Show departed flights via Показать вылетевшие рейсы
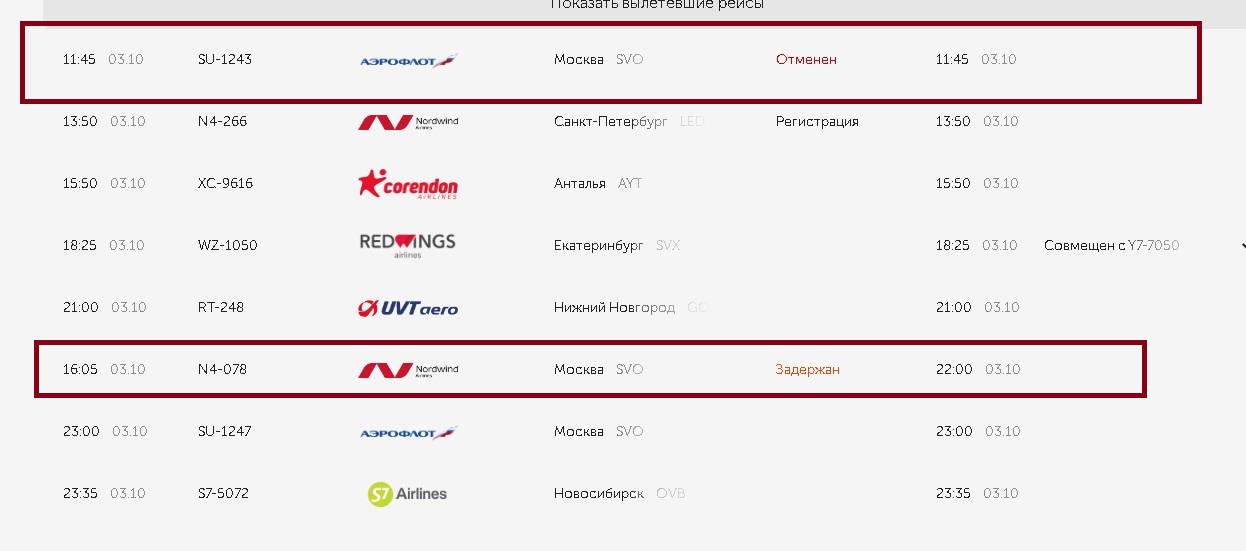 pos(657,5)
